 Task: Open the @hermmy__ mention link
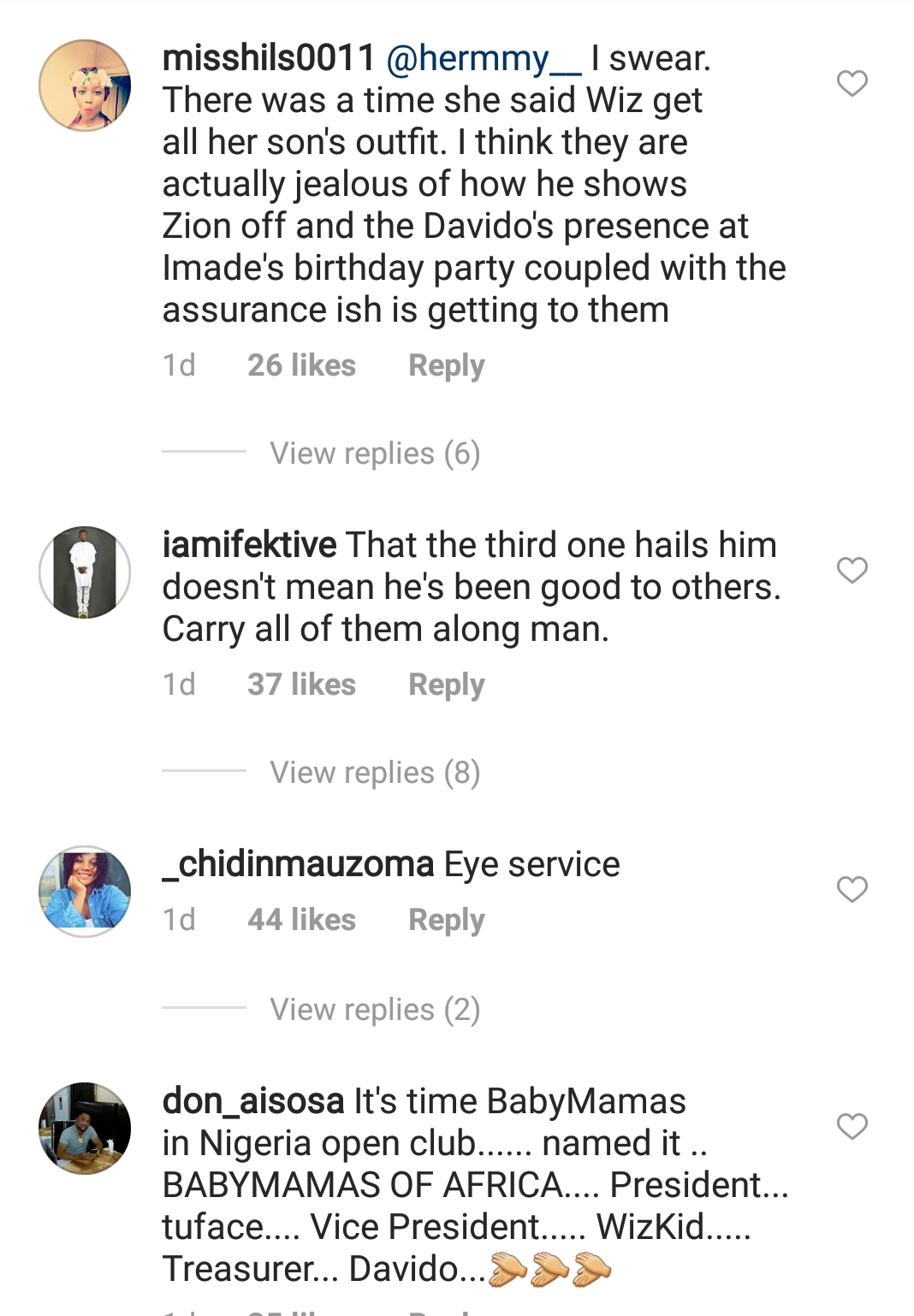click(484, 58)
